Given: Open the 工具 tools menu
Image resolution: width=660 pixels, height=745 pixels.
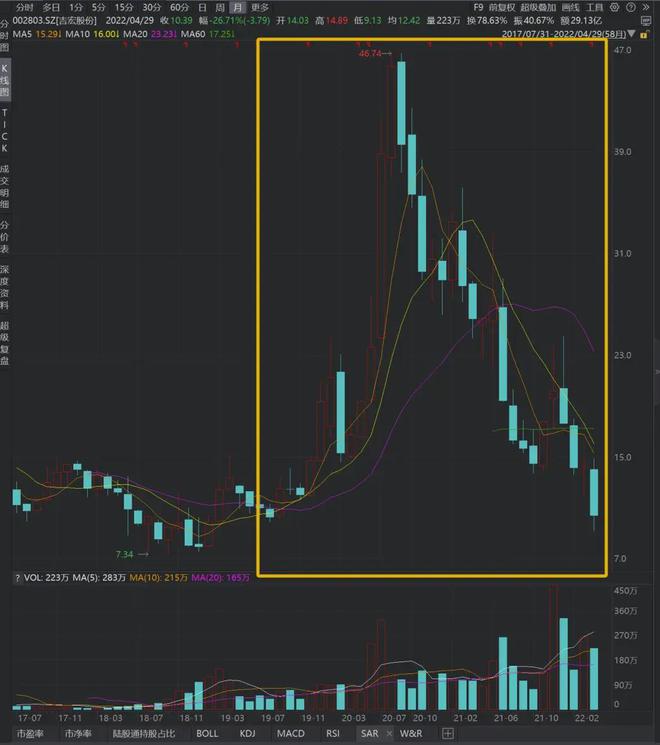Looking at the screenshot, I should click(594, 8).
